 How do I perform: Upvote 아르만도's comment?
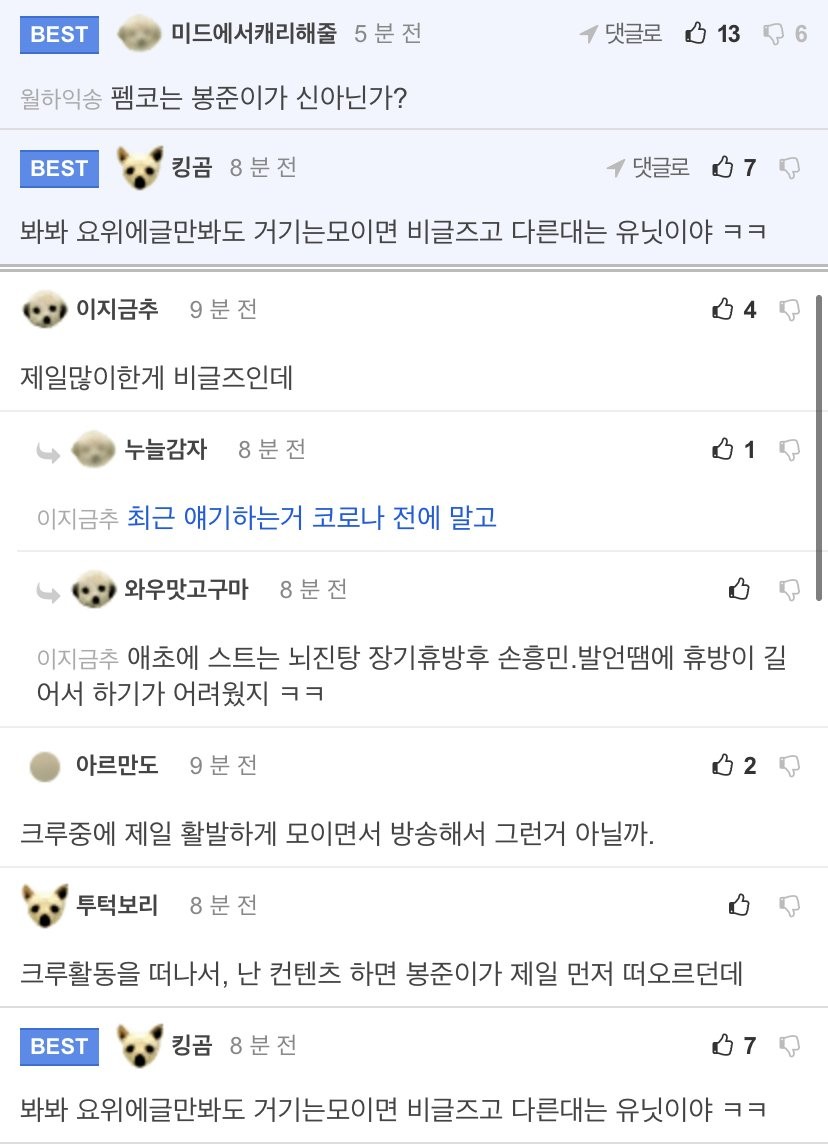coord(723,766)
